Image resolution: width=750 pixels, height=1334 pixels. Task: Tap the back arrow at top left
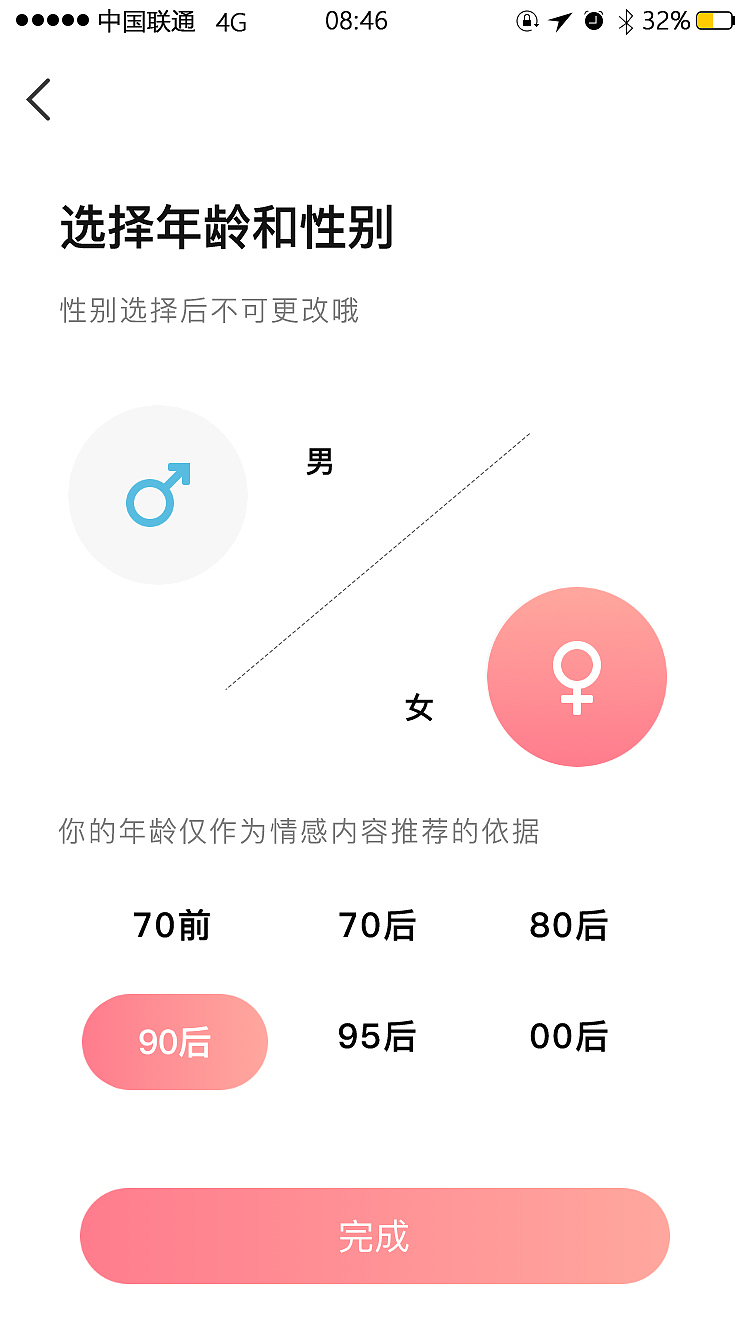tap(38, 99)
